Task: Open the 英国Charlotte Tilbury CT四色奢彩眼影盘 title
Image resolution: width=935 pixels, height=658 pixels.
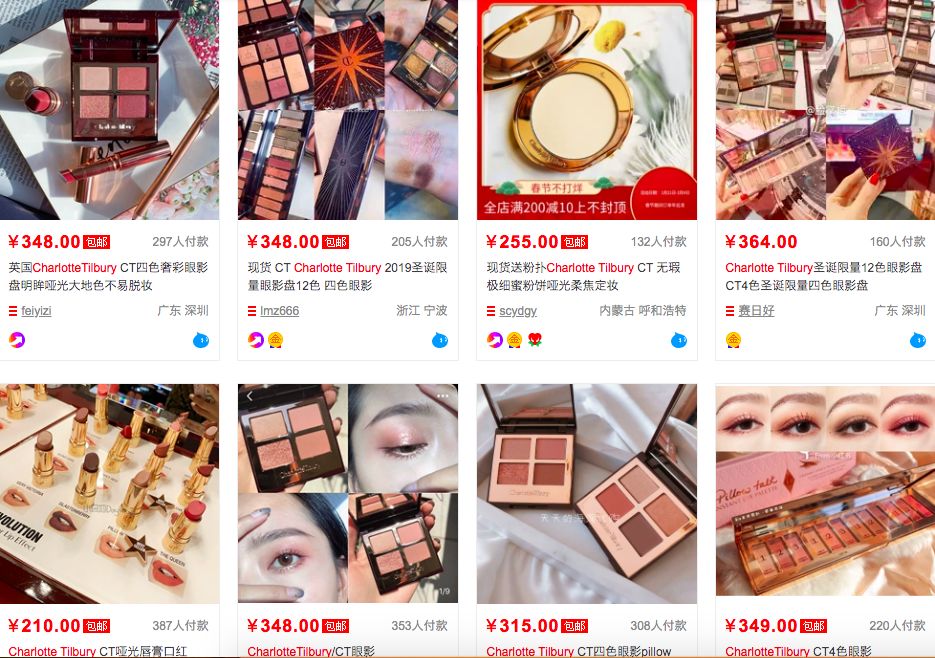Action: [x=109, y=276]
